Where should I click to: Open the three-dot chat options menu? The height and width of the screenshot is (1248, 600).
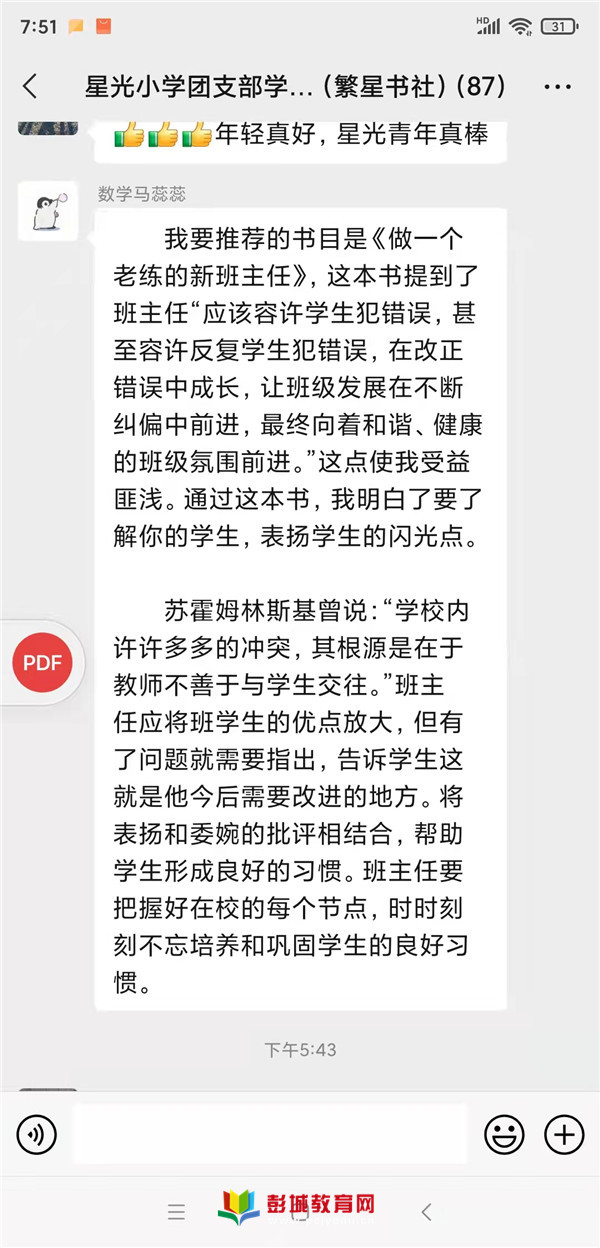tap(557, 87)
